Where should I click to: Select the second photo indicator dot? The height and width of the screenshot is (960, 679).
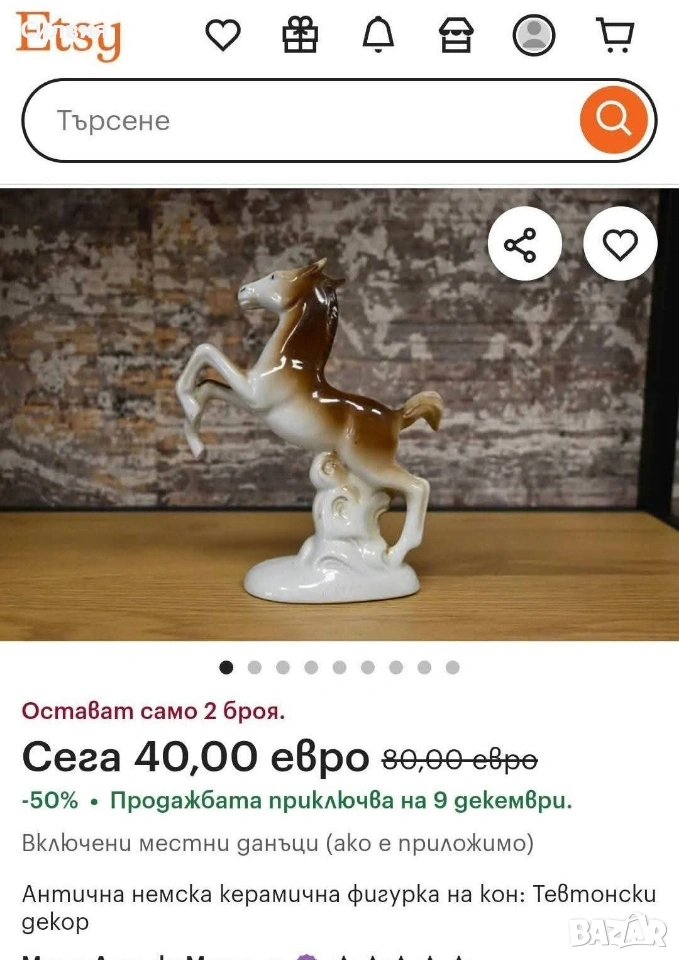point(254,667)
